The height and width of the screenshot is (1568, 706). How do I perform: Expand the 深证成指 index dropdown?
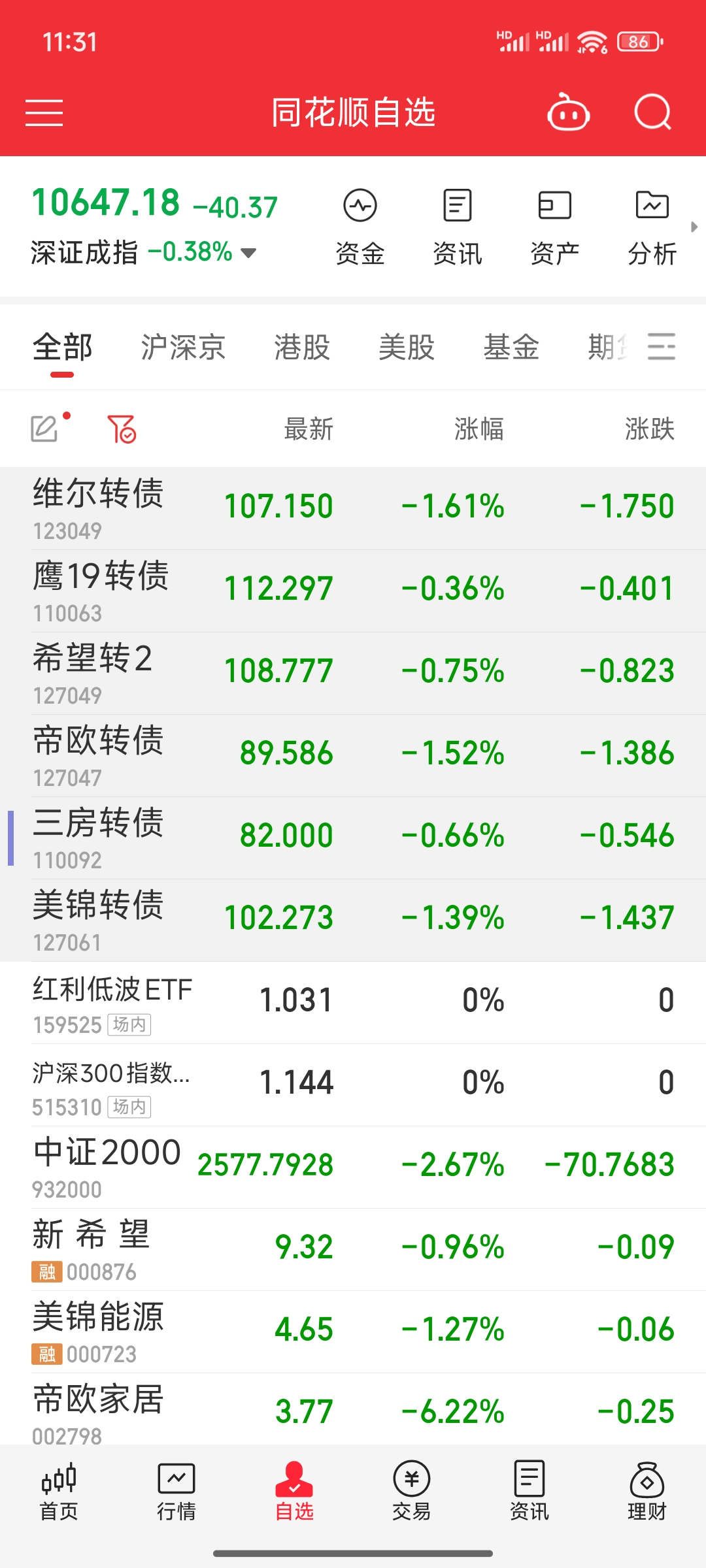[248, 253]
